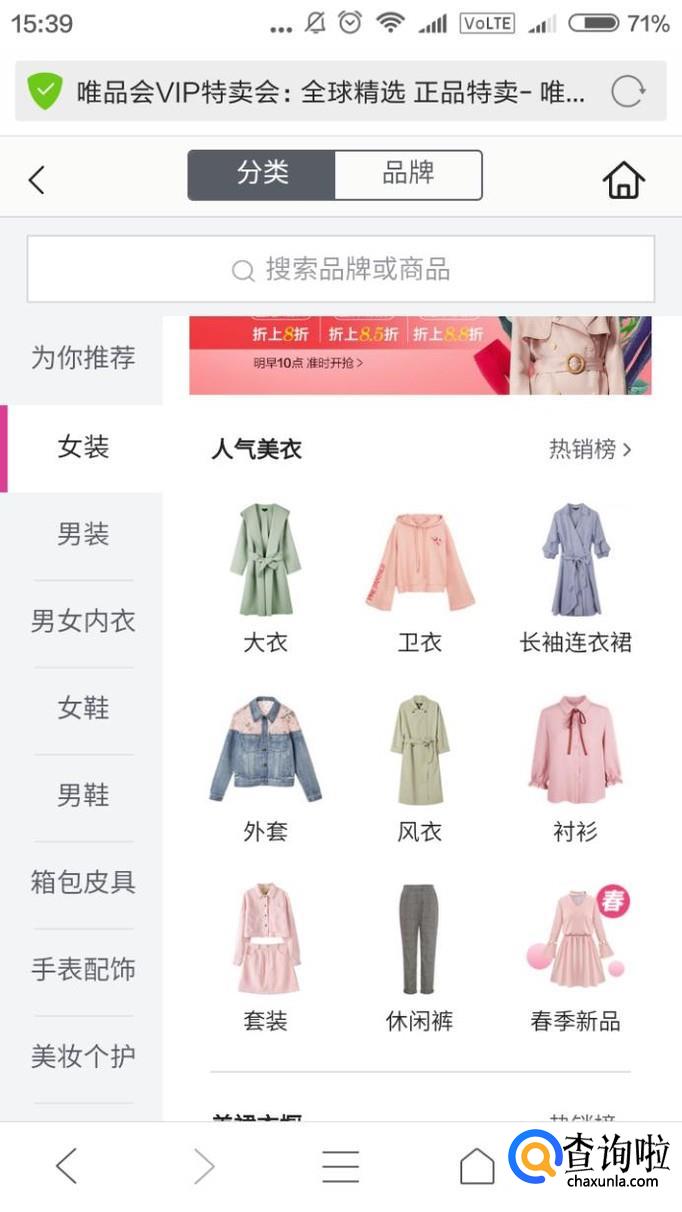The height and width of the screenshot is (1212, 682).
Task: Open the 热销榜 ranking link
Action: point(589,449)
